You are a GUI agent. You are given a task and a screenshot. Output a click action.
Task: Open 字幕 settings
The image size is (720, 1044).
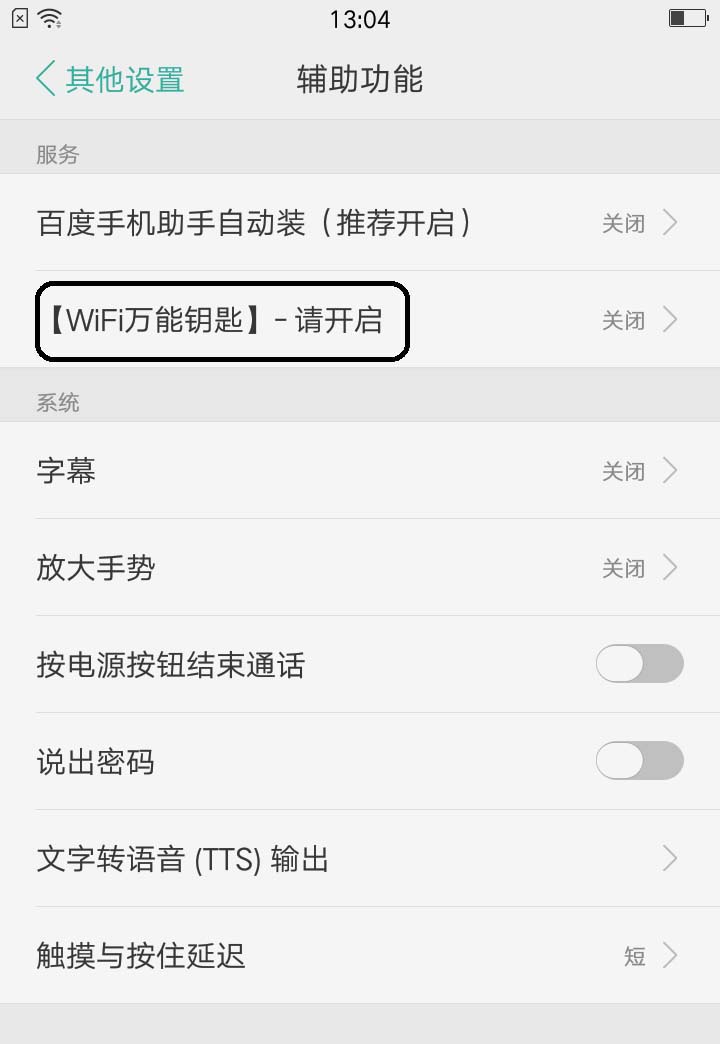(358, 470)
